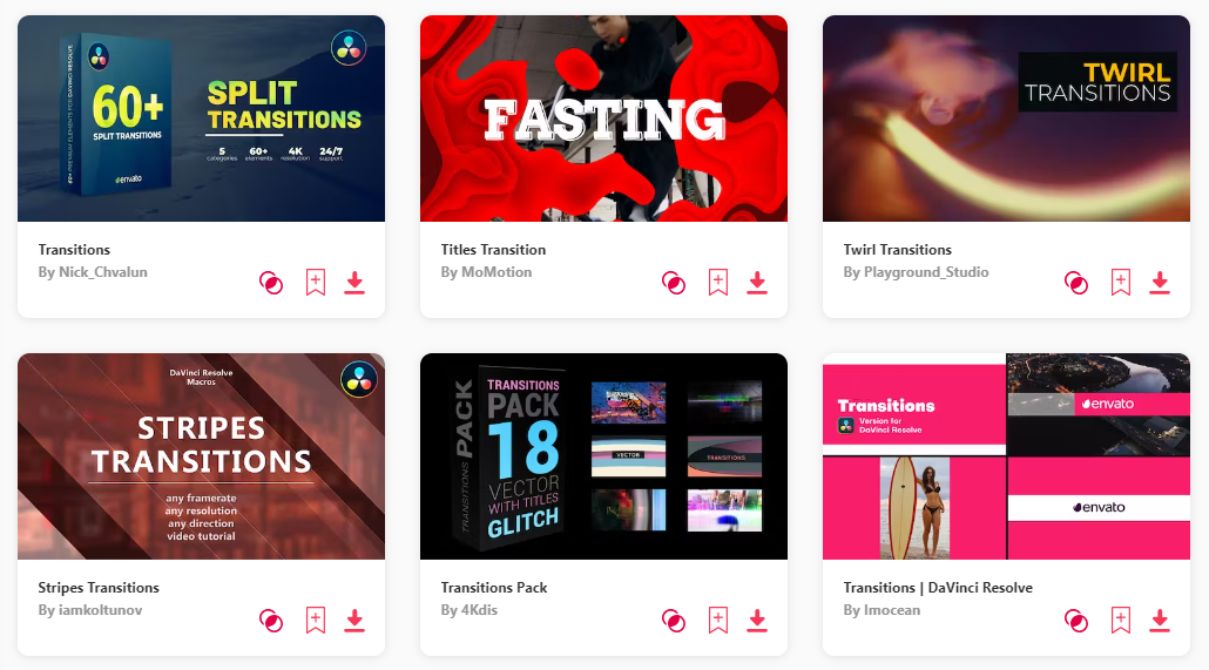Viewport: 1209px width, 670px height.
Task: Bookmark the Transitions Pack by 4Kdis
Action: [x=718, y=621]
